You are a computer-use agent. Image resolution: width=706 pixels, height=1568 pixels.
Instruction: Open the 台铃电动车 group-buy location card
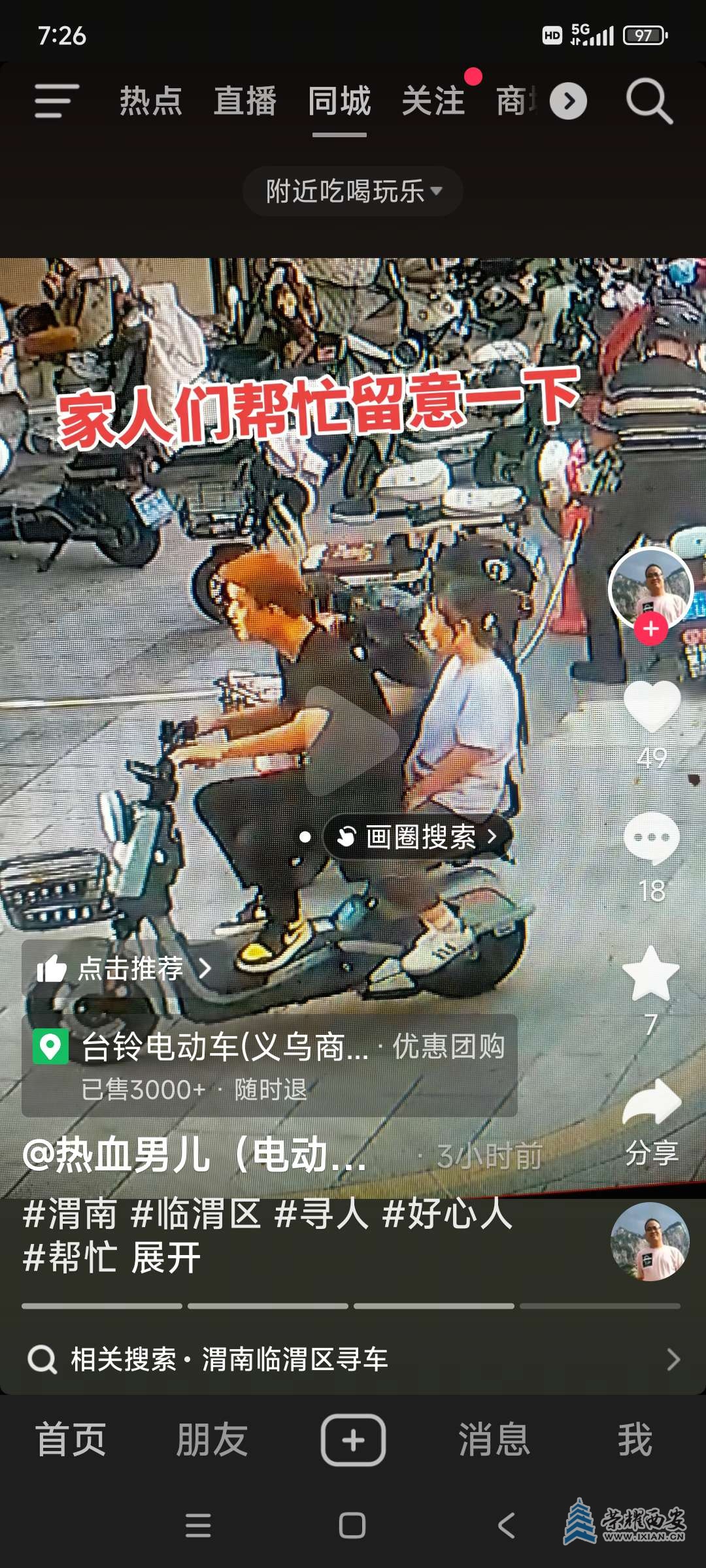[x=269, y=1066]
